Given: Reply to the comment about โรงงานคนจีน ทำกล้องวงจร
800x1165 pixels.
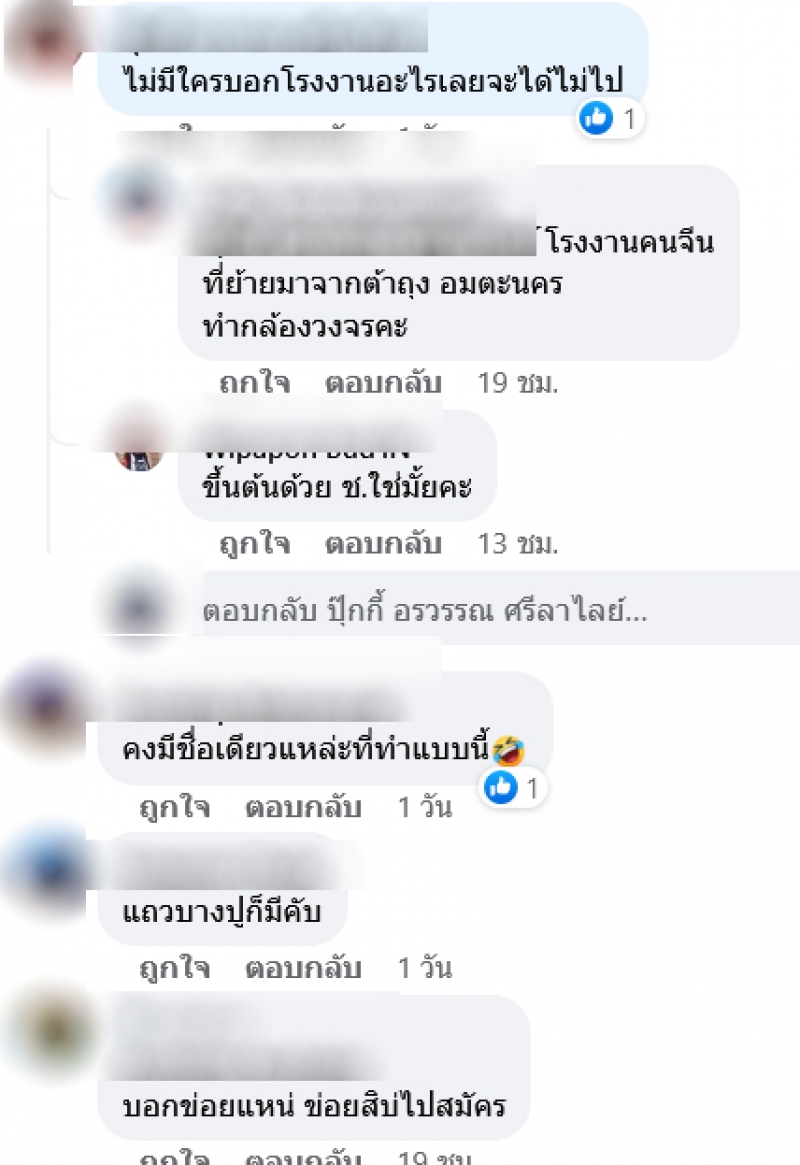Looking at the screenshot, I should tap(383, 382).
